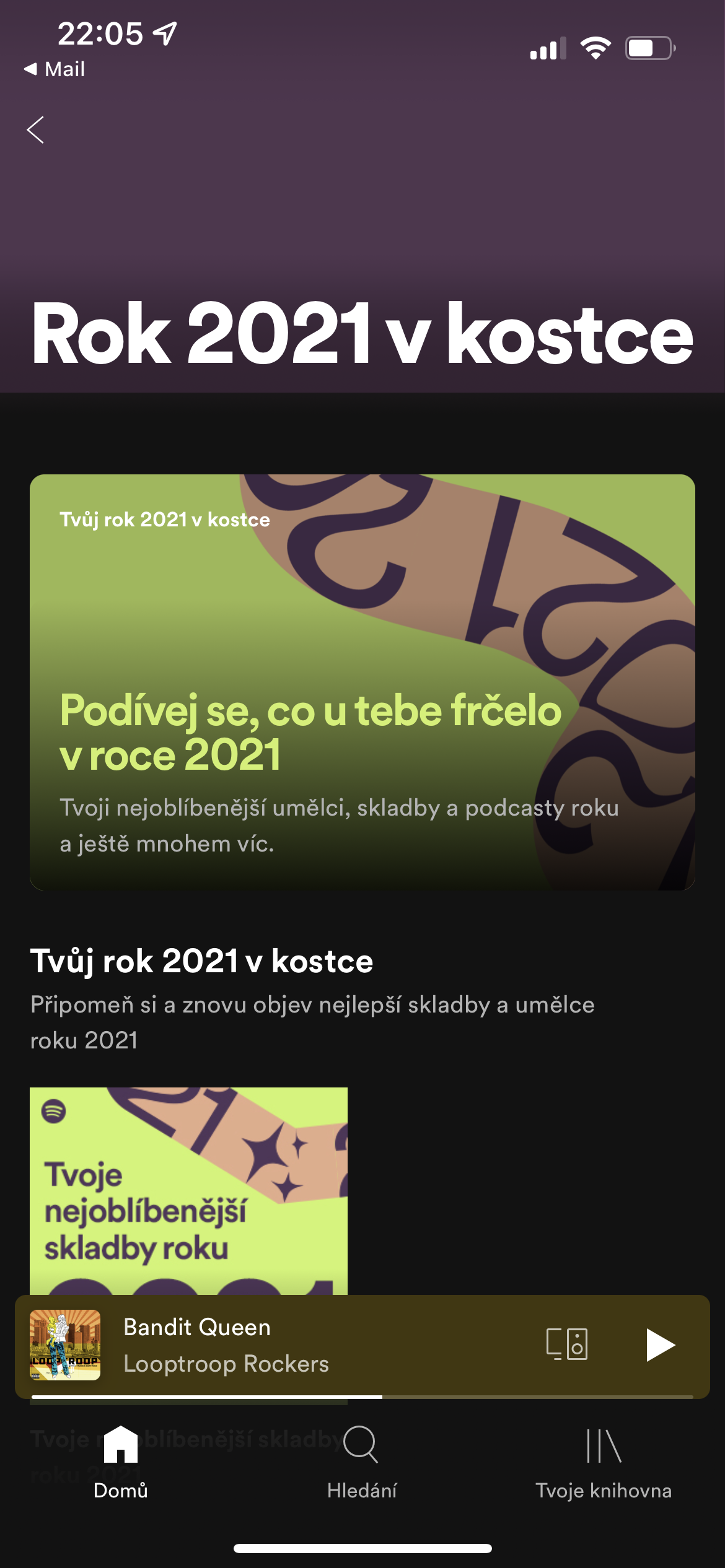Switch to the Domů tab
The image size is (725, 1568).
[121, 1463]
